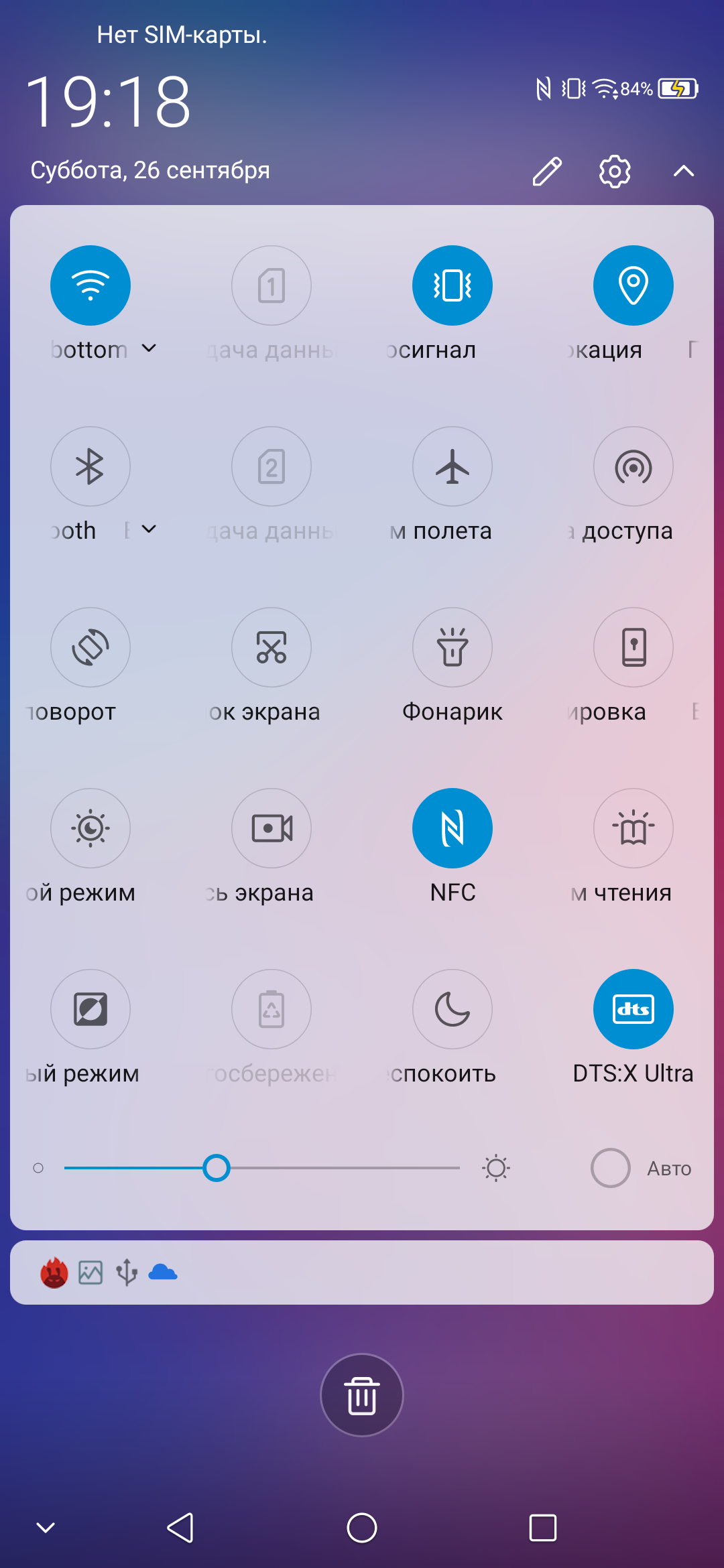The width and height of the screenshot is (724, 1568).
Task: Expand the Wi-Fi network list
Action: pos(149,348)
